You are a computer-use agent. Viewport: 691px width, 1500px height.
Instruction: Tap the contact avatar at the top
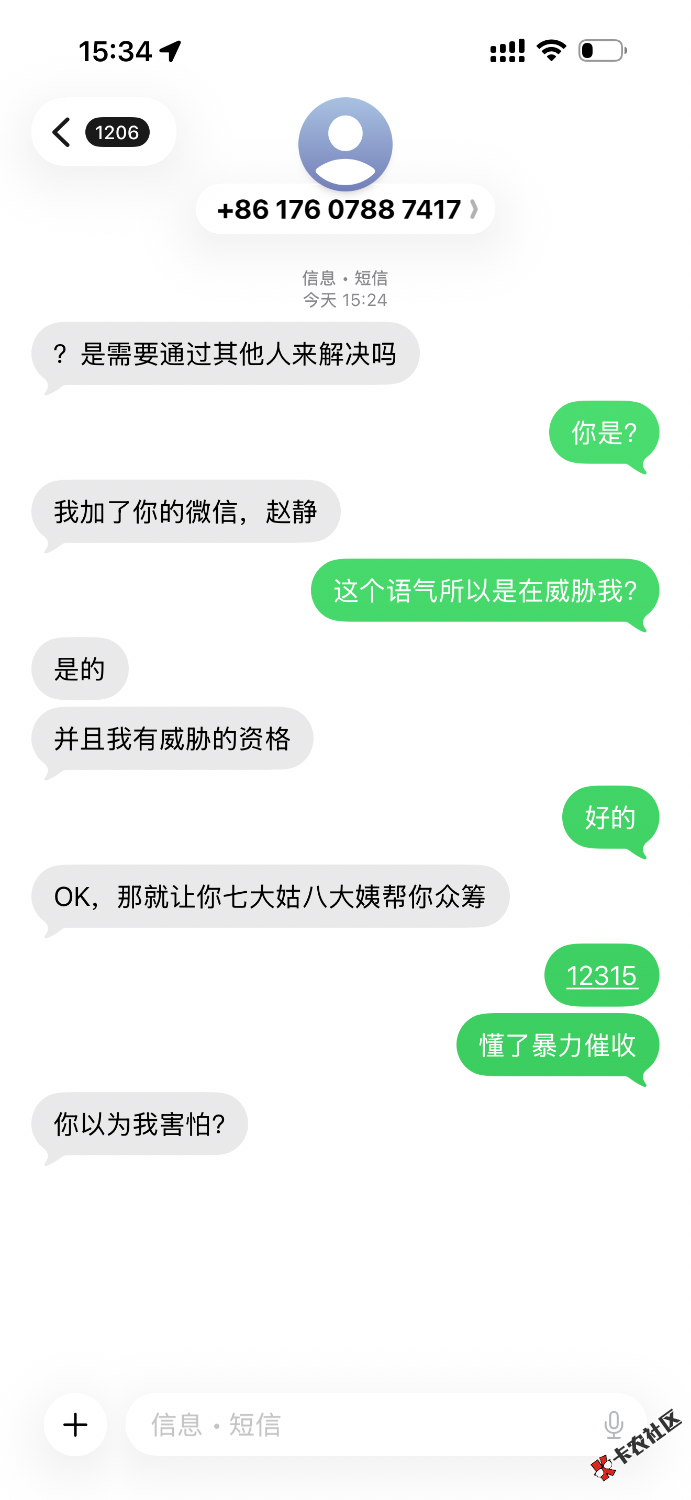[x=345, y=143]
